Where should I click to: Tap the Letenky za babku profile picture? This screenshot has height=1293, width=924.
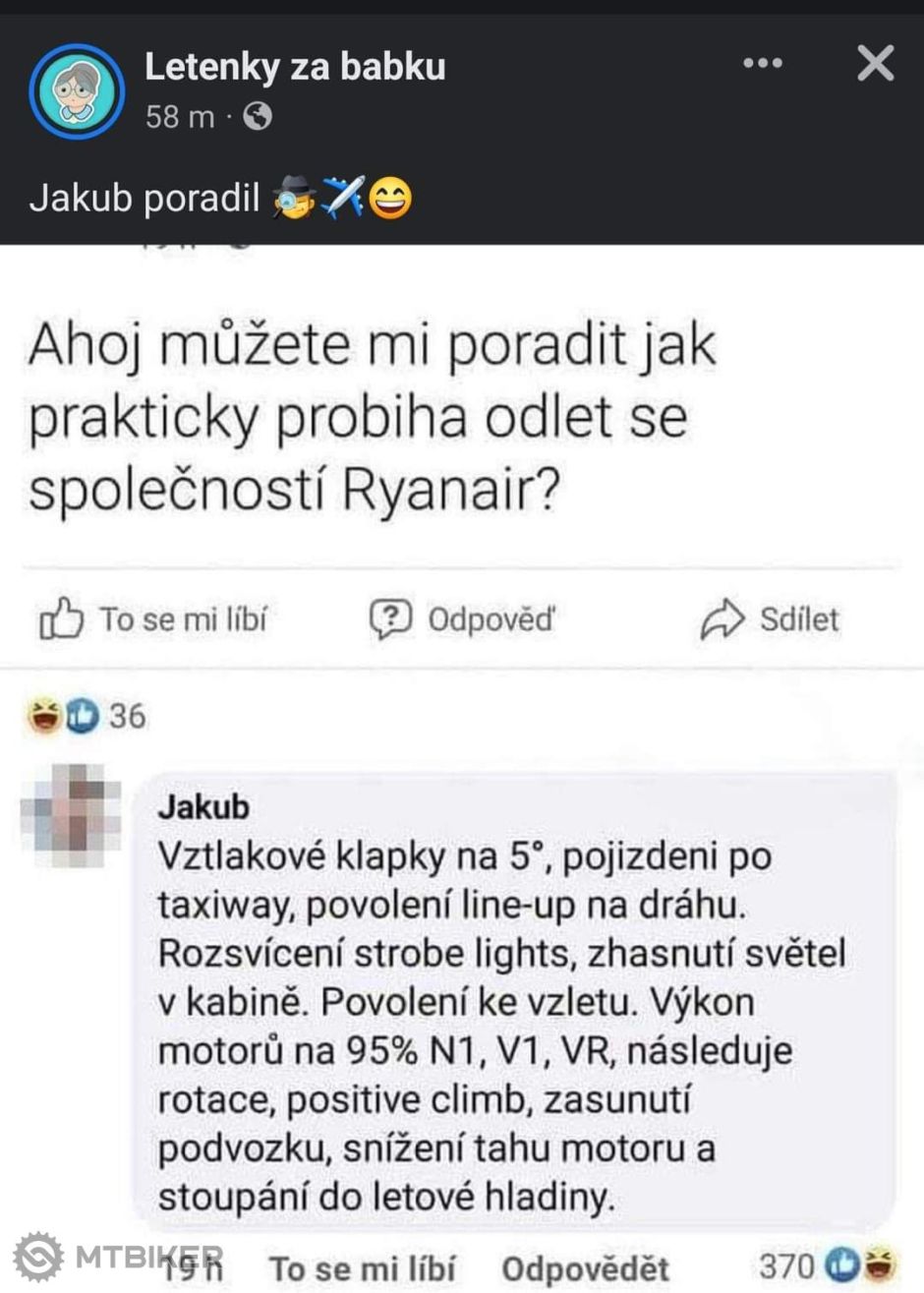[77, 91]
